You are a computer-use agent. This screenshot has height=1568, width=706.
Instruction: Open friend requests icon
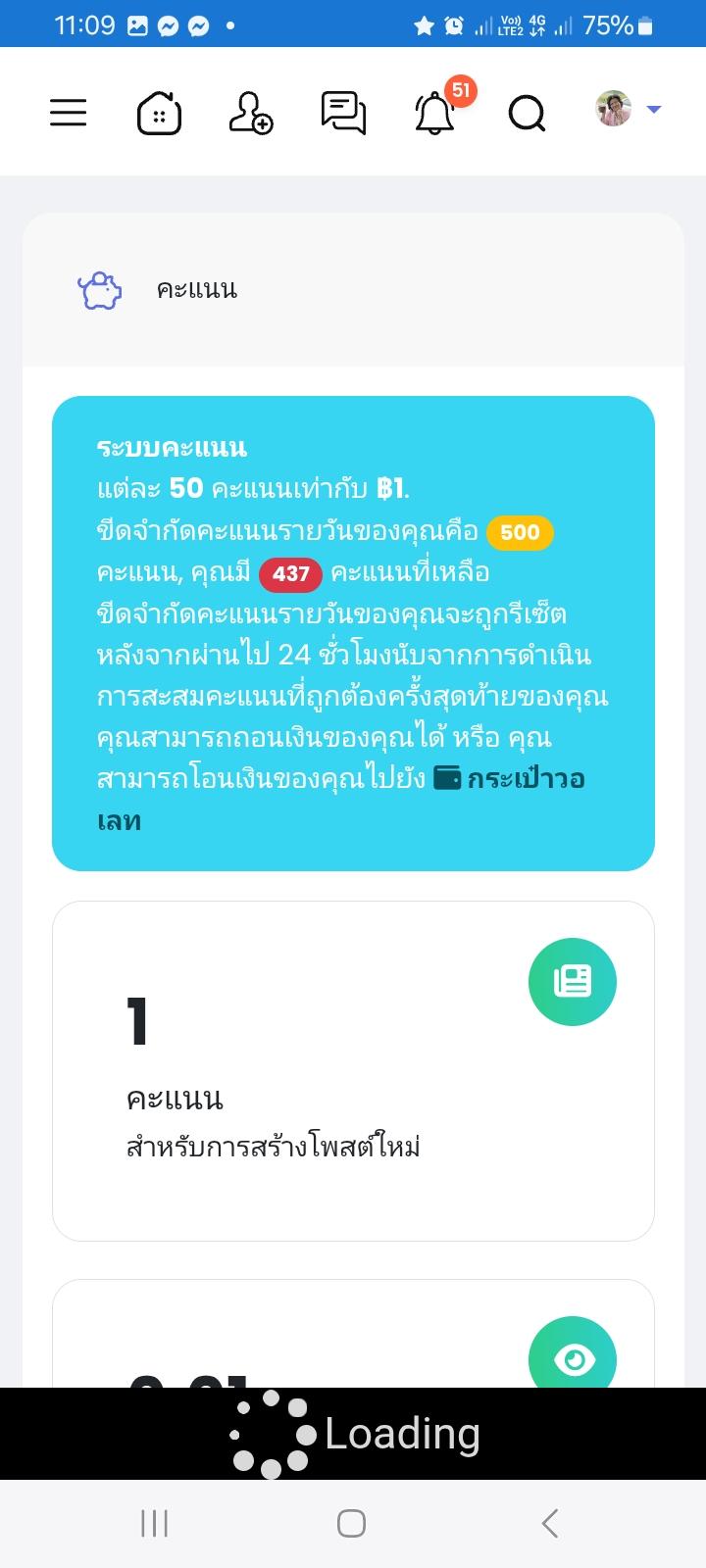pyautogui.click(x=250, y=113)
